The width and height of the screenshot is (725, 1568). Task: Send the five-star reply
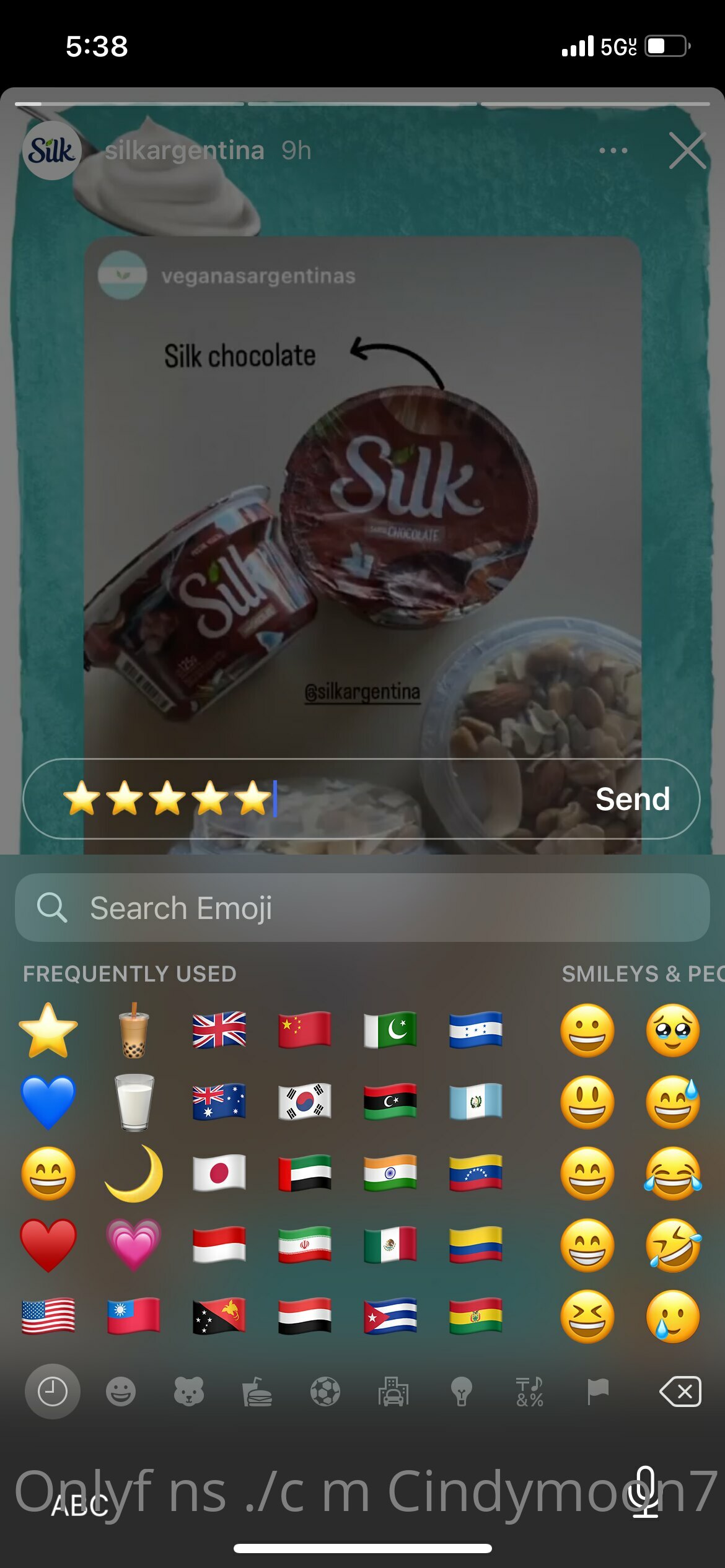point(632,799)
